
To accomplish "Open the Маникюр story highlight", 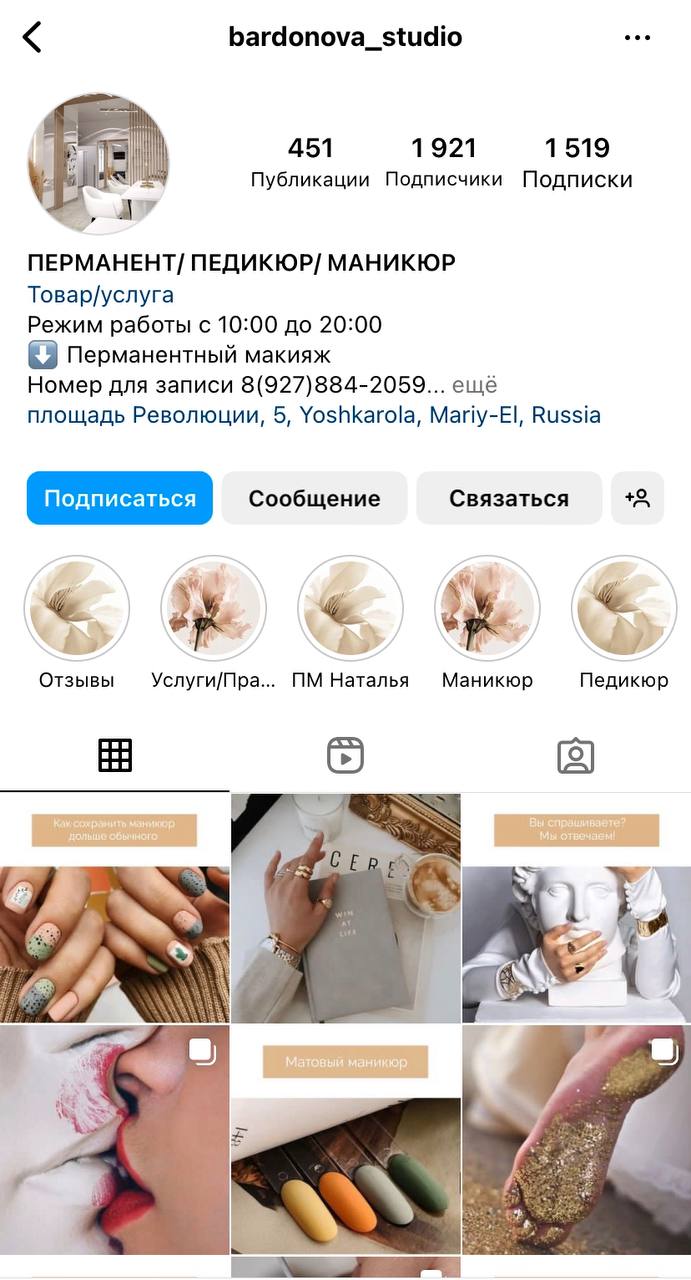I will 487,608.
